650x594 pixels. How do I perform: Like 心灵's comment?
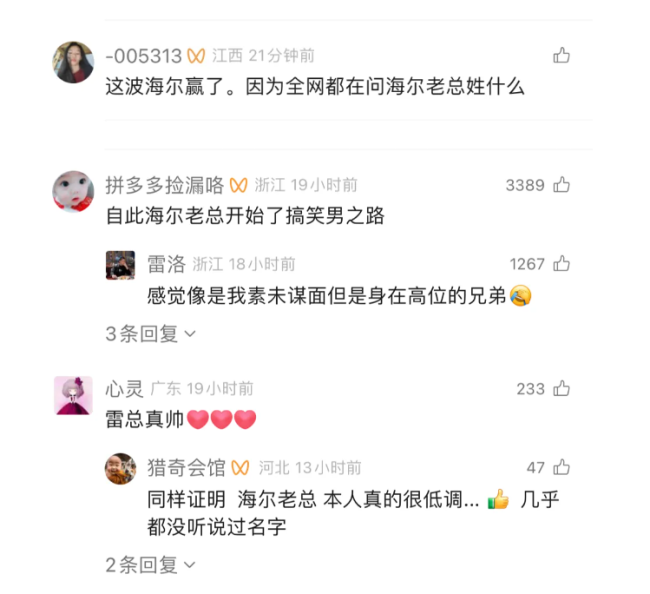pyautogui.click(x=562, y=389)
